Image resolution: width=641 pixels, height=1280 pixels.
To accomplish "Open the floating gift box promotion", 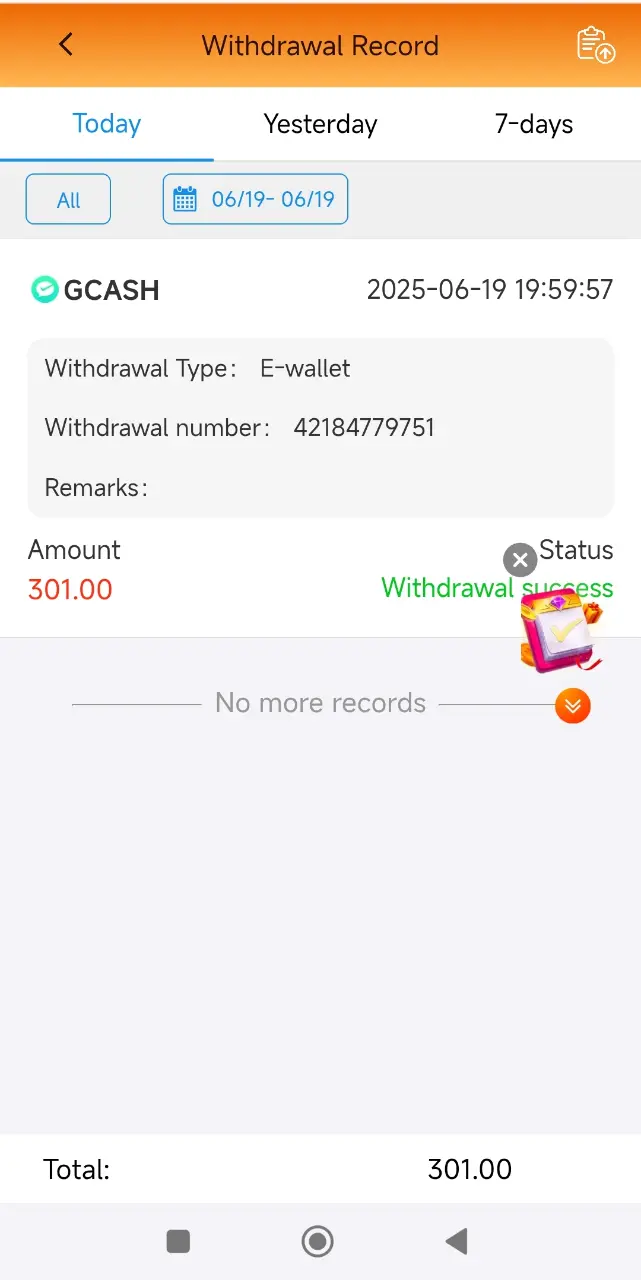I will [x=560, y=630].
